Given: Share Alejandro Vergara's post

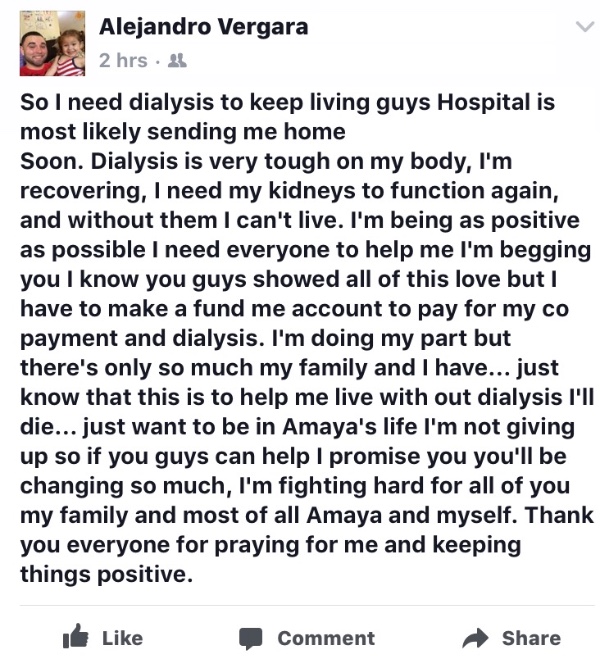Looking at the screenshot, I should click(511, 638).
